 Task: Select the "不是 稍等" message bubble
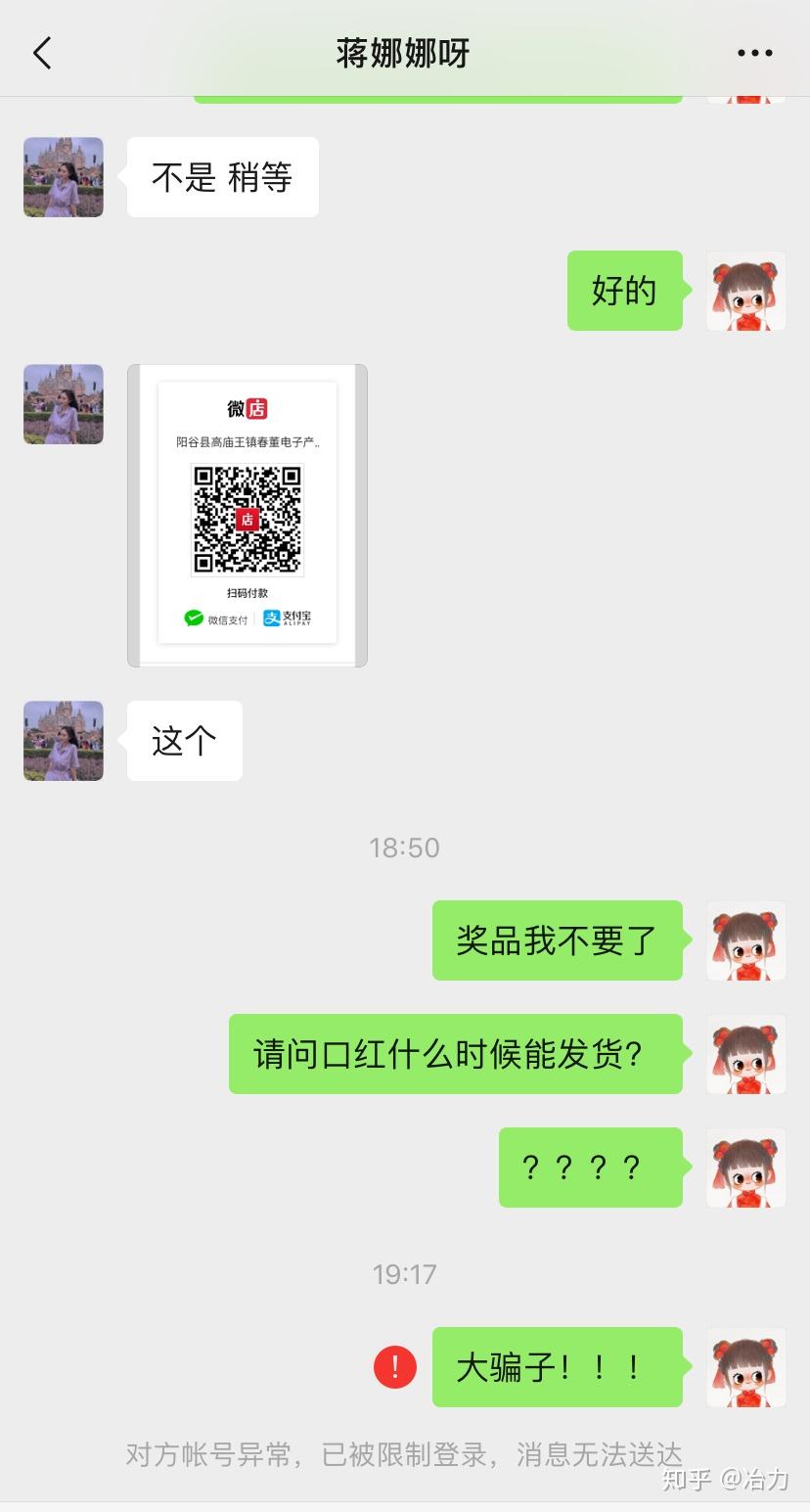(x=222, y=177)
